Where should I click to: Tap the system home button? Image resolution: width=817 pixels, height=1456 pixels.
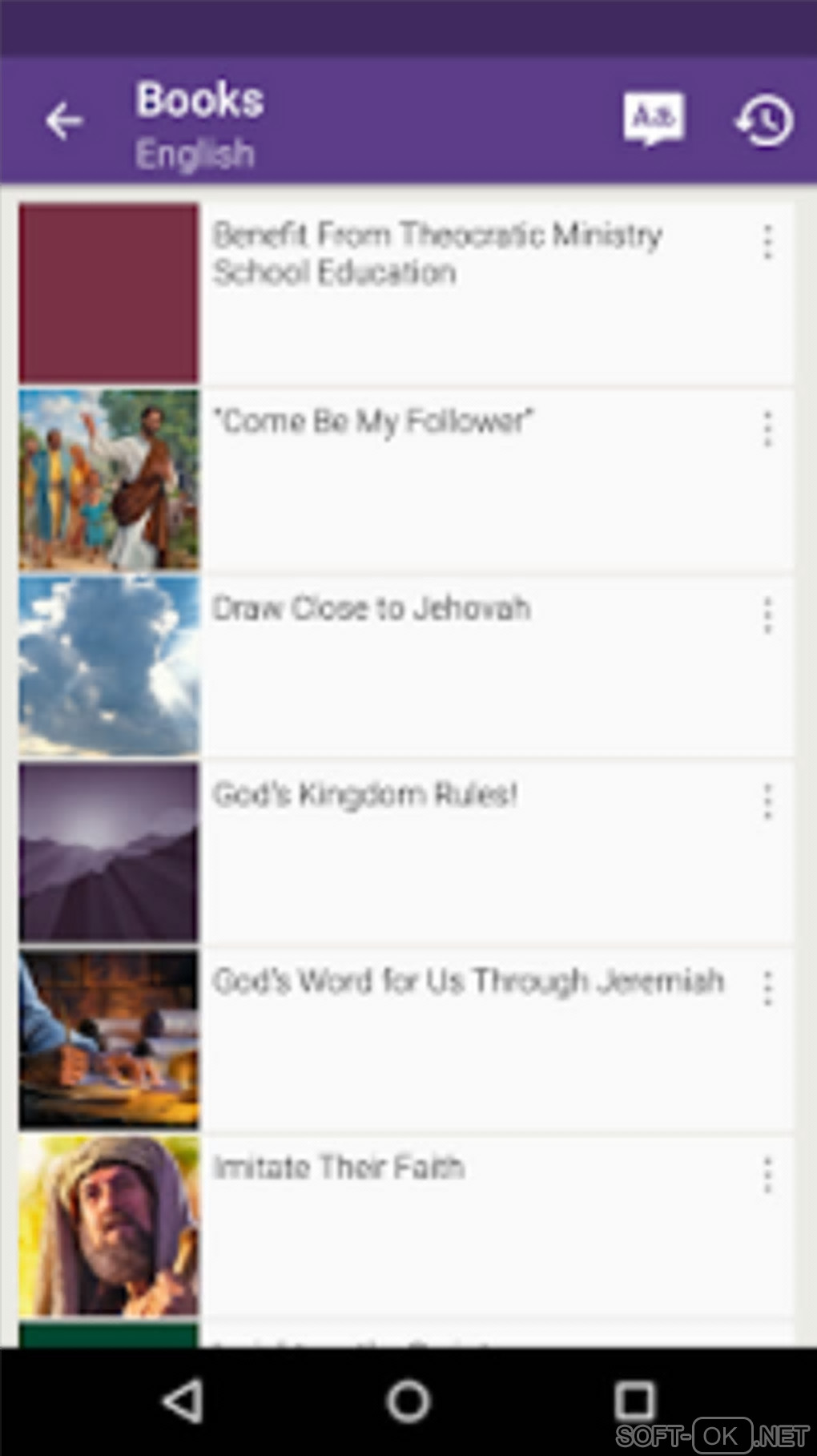click(x=408, y=1402)
